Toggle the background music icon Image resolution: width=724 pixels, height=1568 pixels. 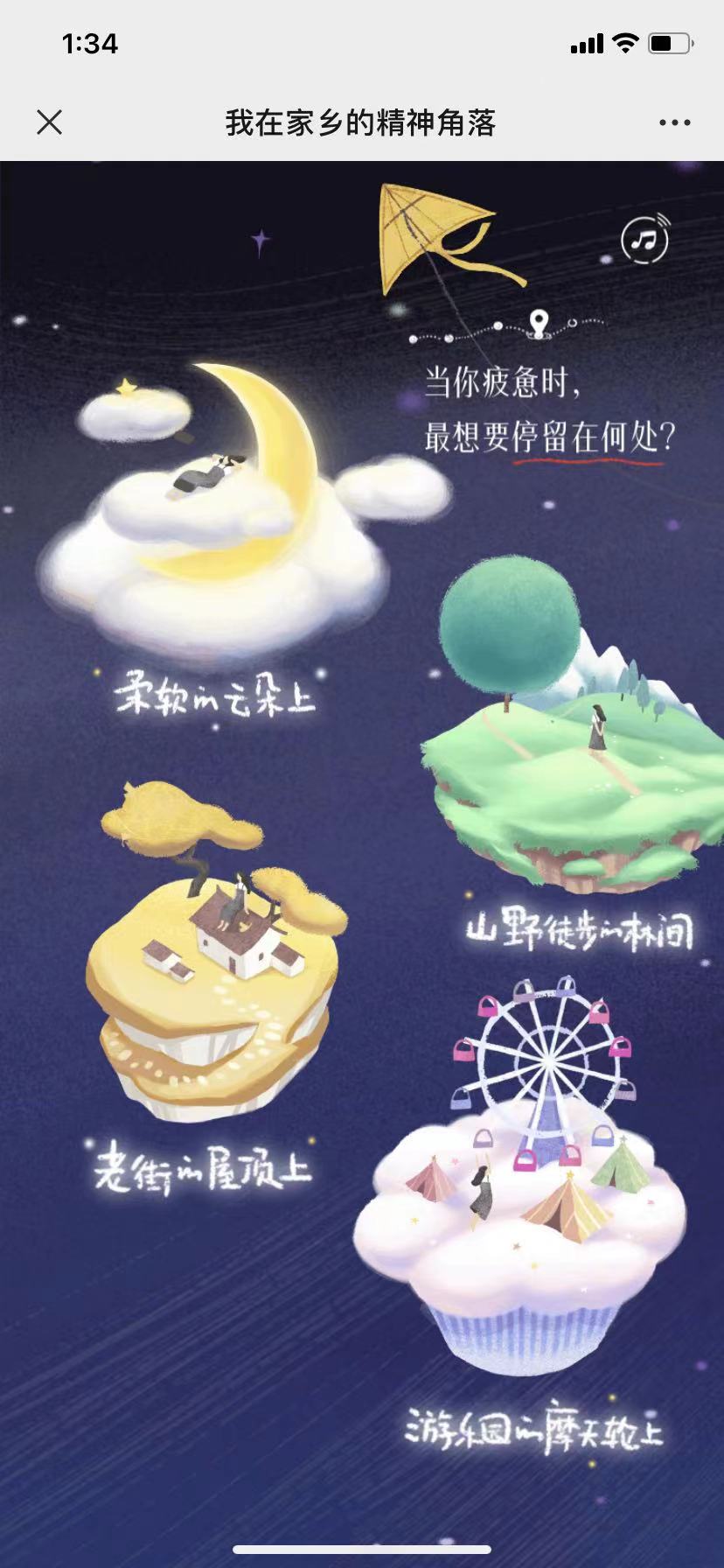coord(645,239)
